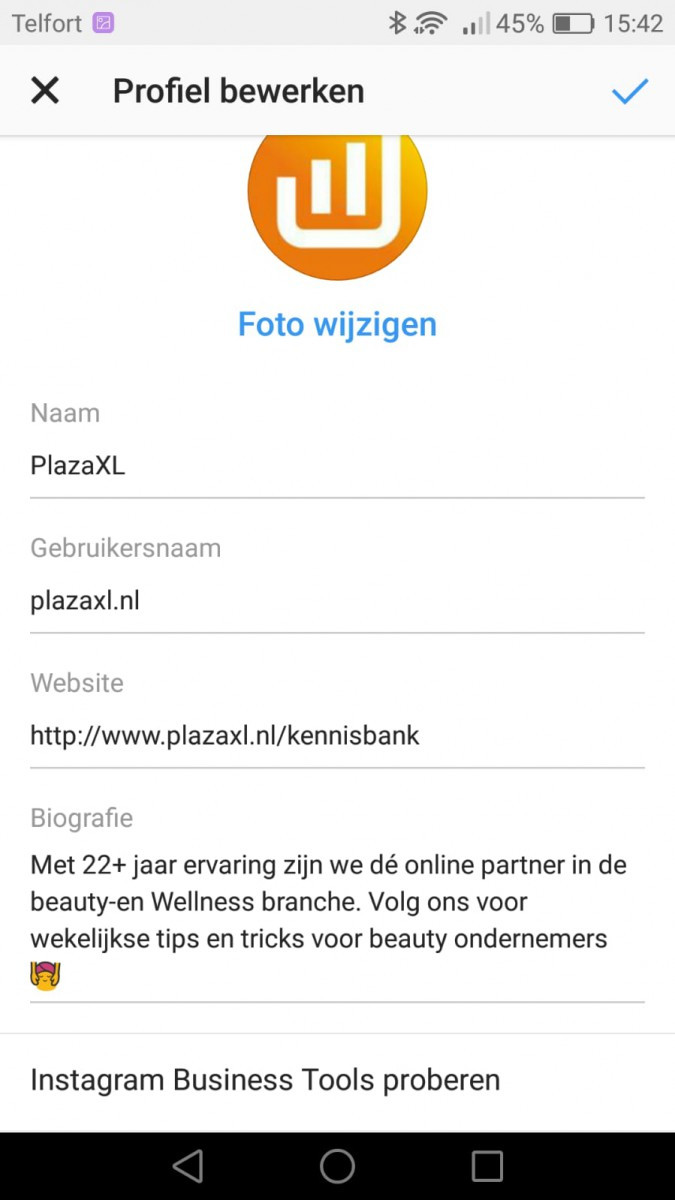Tap Foto wijzigen to change photo

[x=337, y=324]
